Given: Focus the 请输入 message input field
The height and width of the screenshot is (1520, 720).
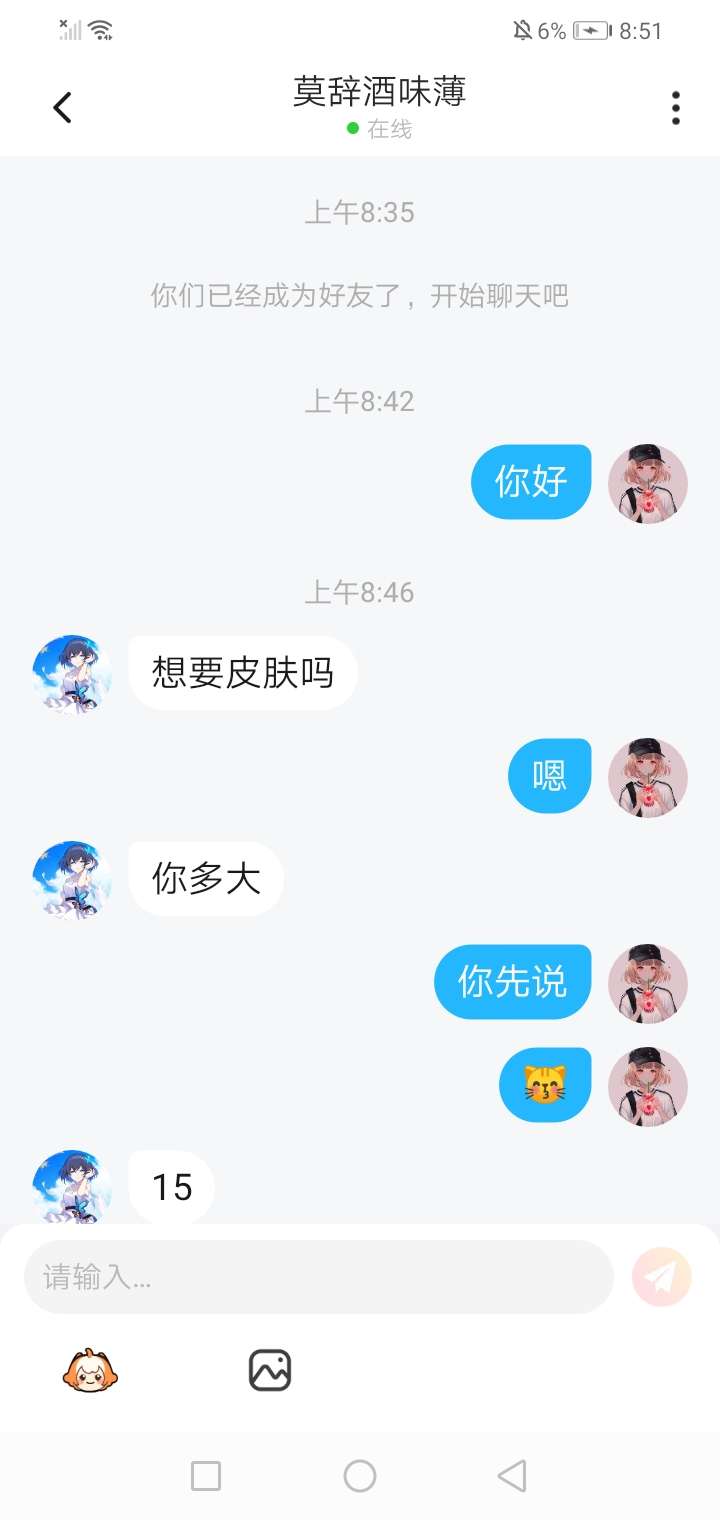Looking at the screenshot, I should pos(318,1277).
